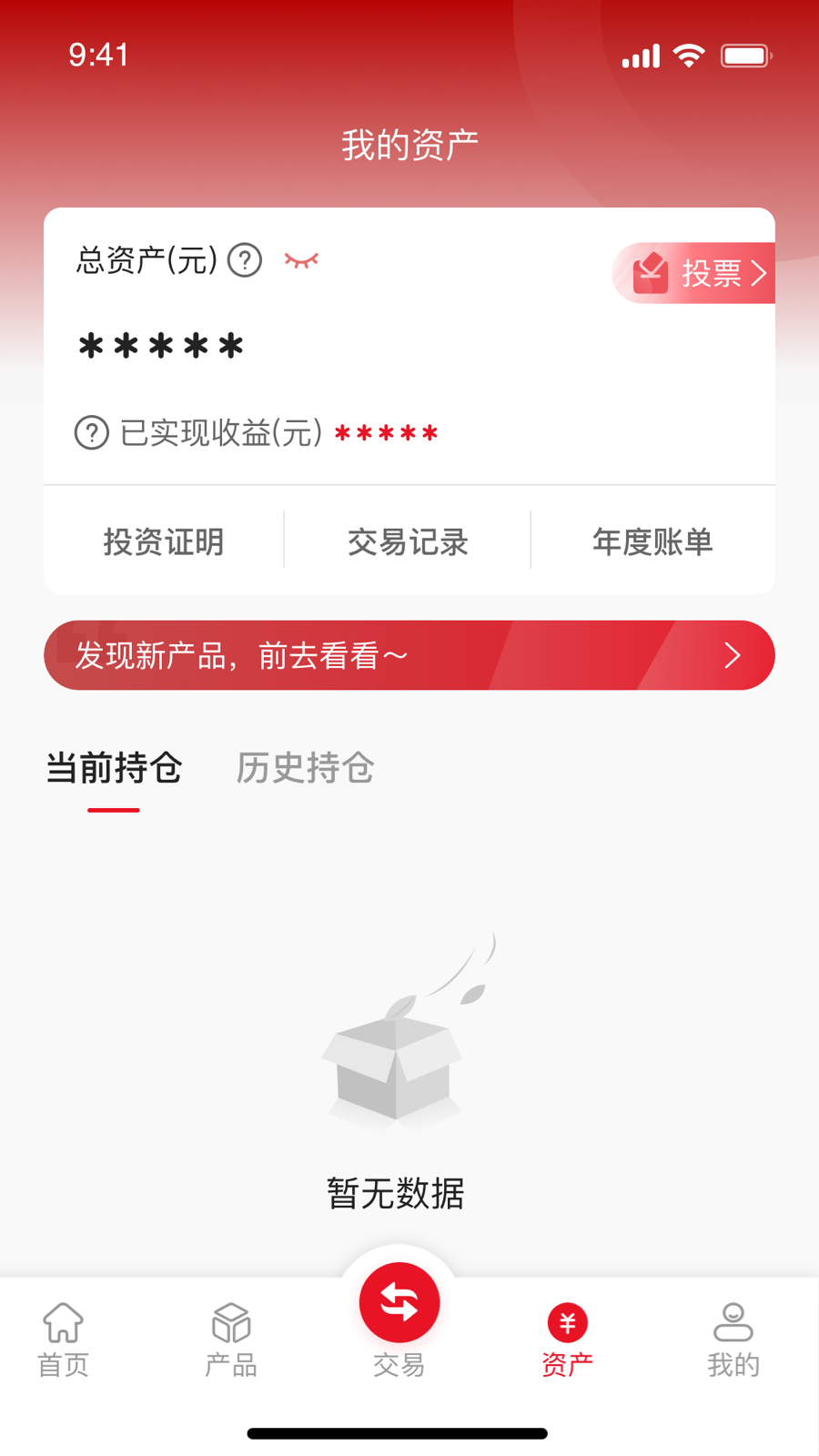
Task: Expand the chevron on the 投票 banner
Action: [759, 272]
